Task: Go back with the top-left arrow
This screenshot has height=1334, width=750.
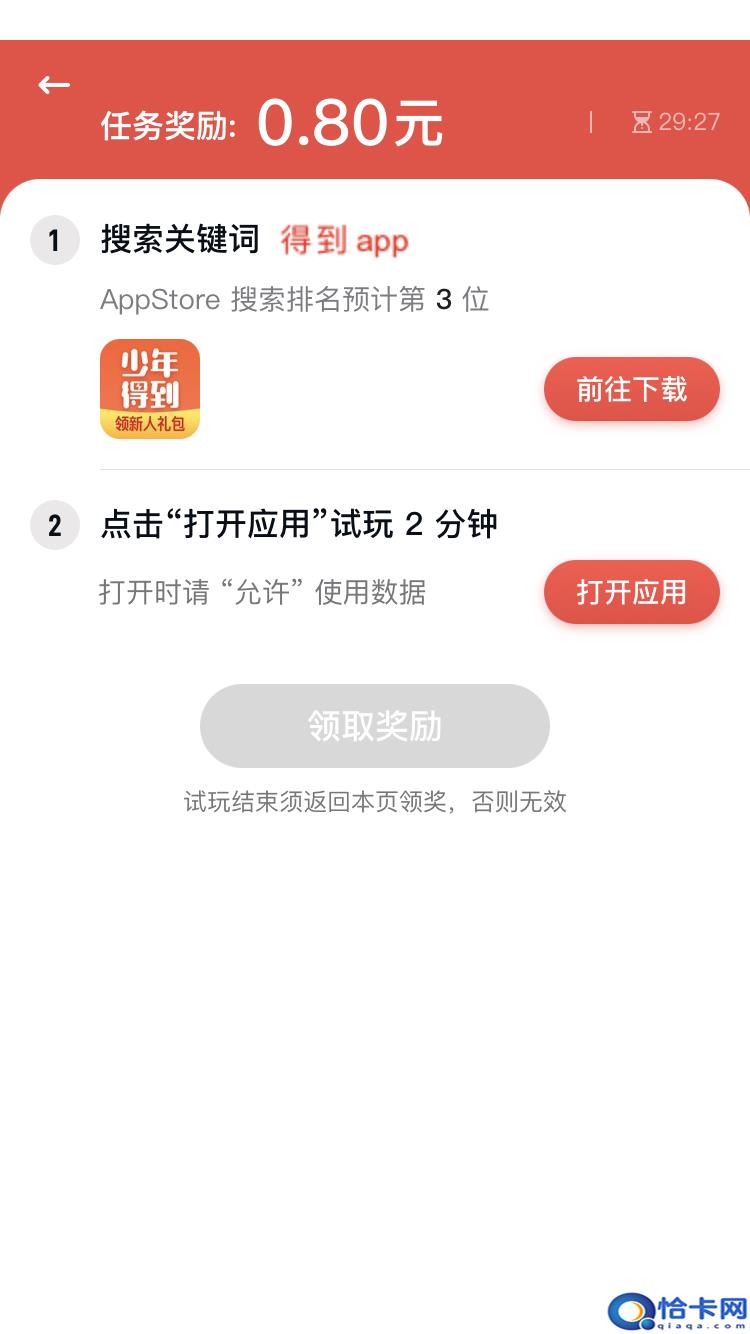Action: coord(54,86)
